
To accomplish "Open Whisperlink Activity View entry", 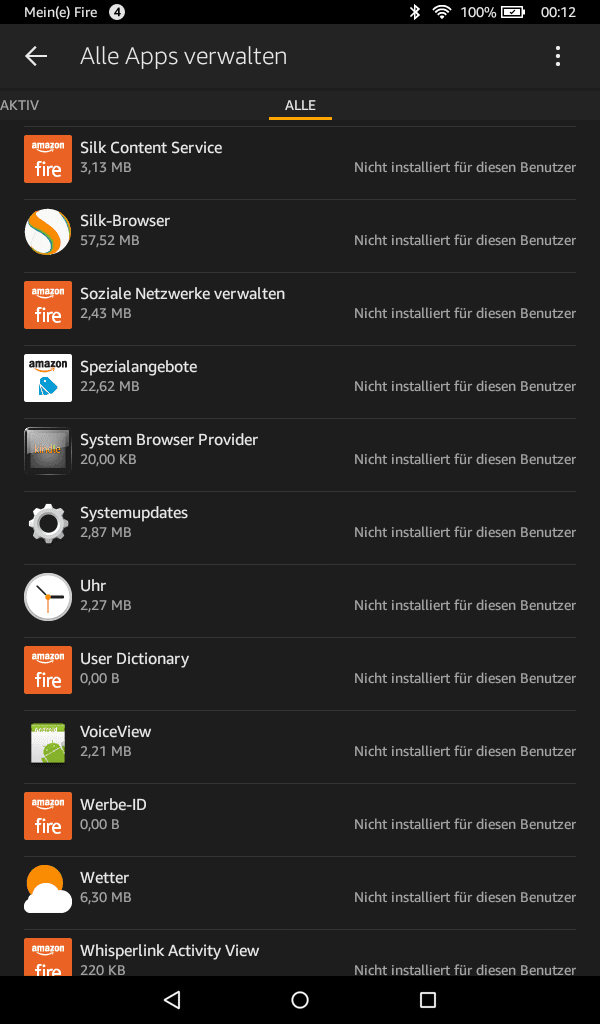I will [x=300, y=954].
